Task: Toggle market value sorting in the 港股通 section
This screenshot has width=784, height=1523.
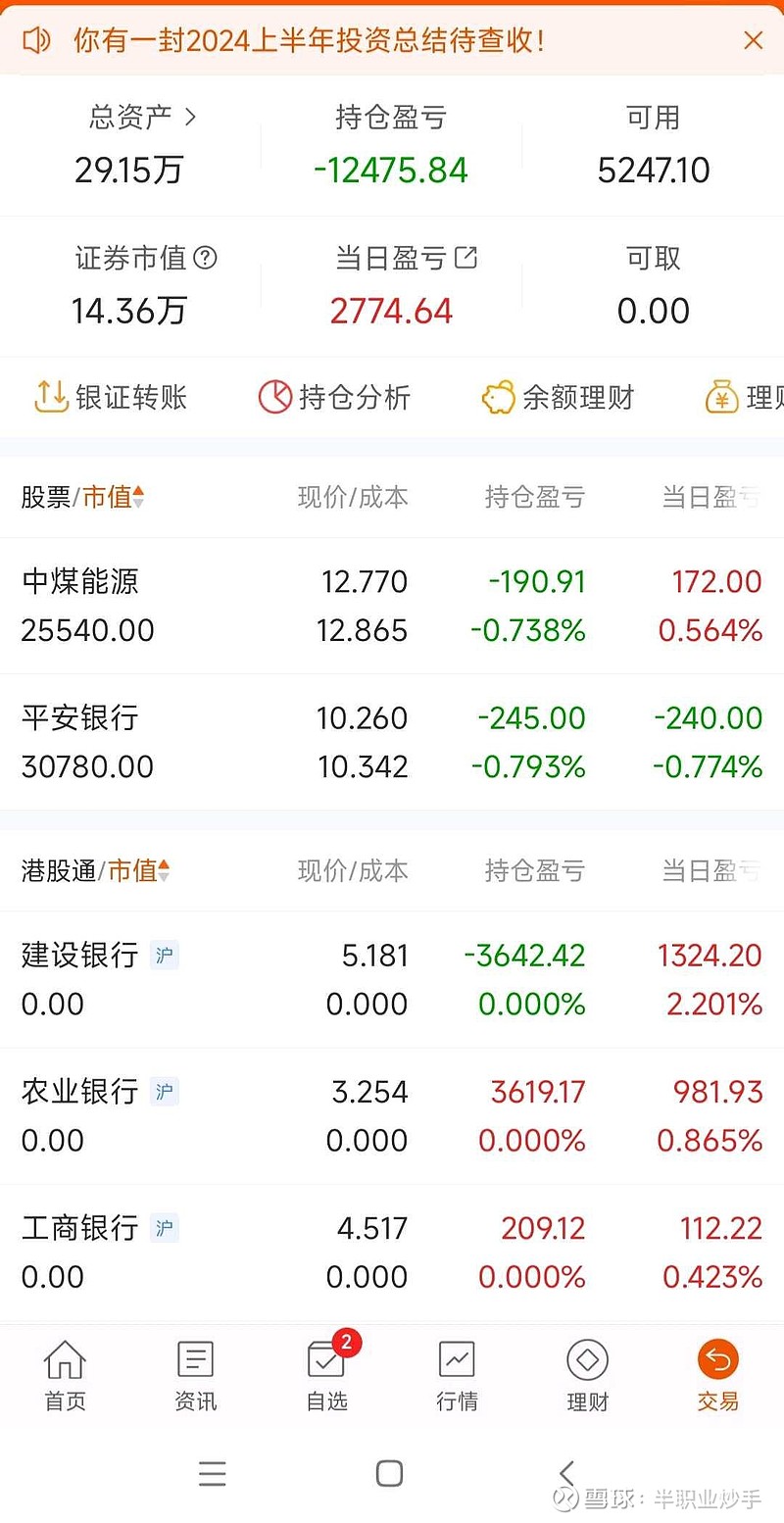Action: tap(164, 871)
